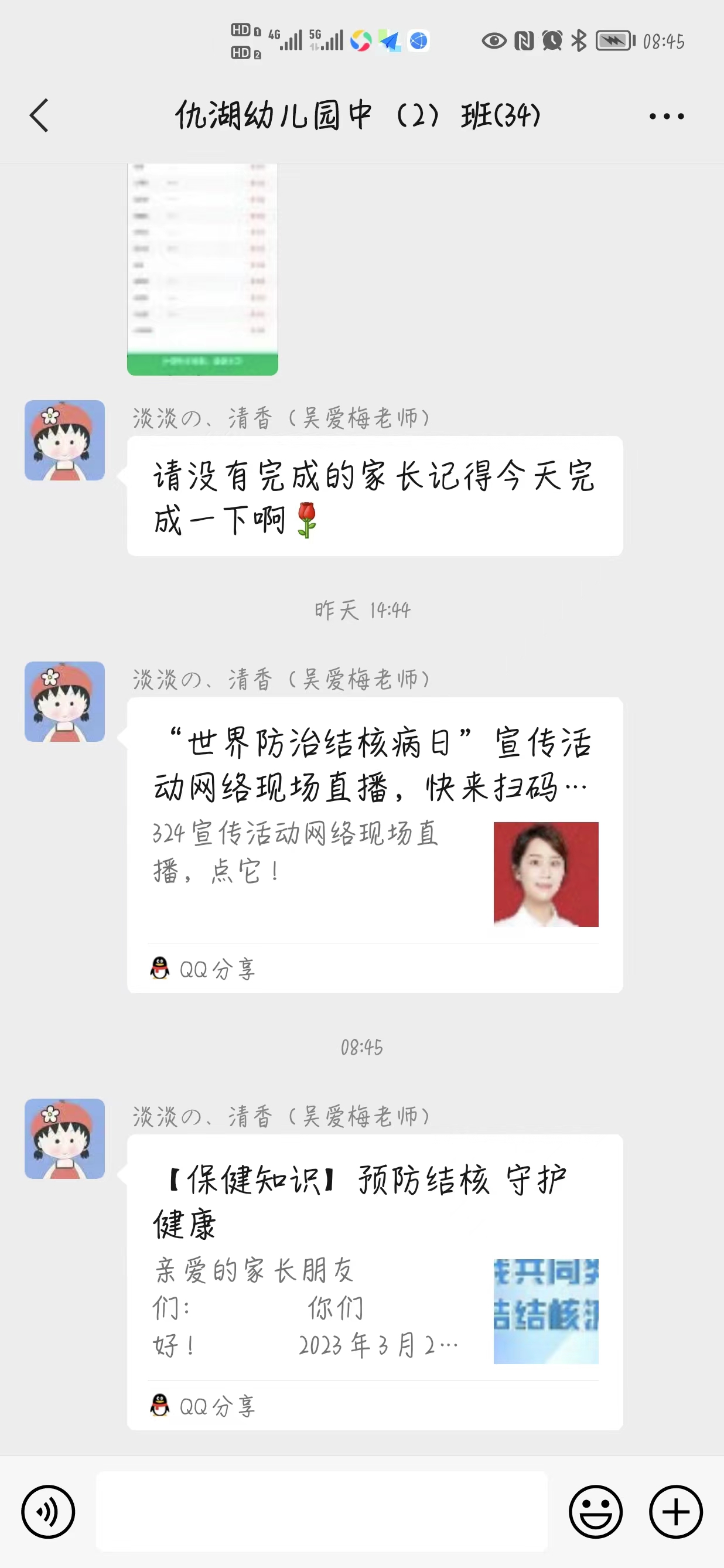Image resolution: width=724 pixels, height=1568 pixels.
Task: Open the plus attachment menu
Action: point(675,1511)
